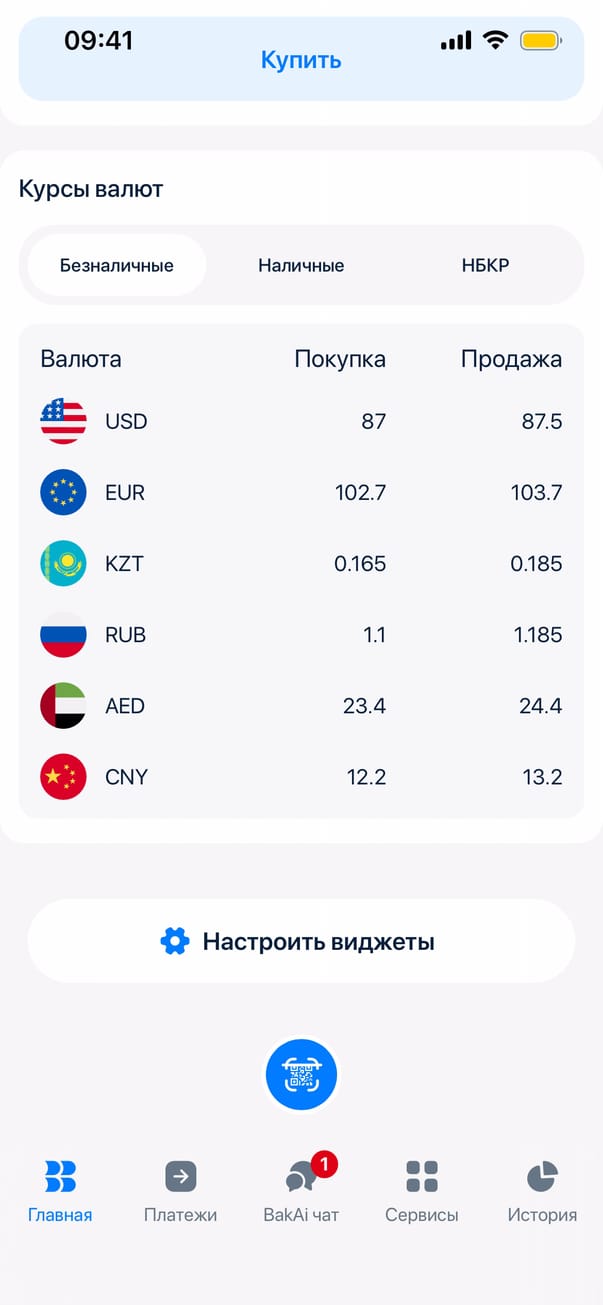View the История tab
Viewport: 603px width, 1305px height.
(542, 1191)
